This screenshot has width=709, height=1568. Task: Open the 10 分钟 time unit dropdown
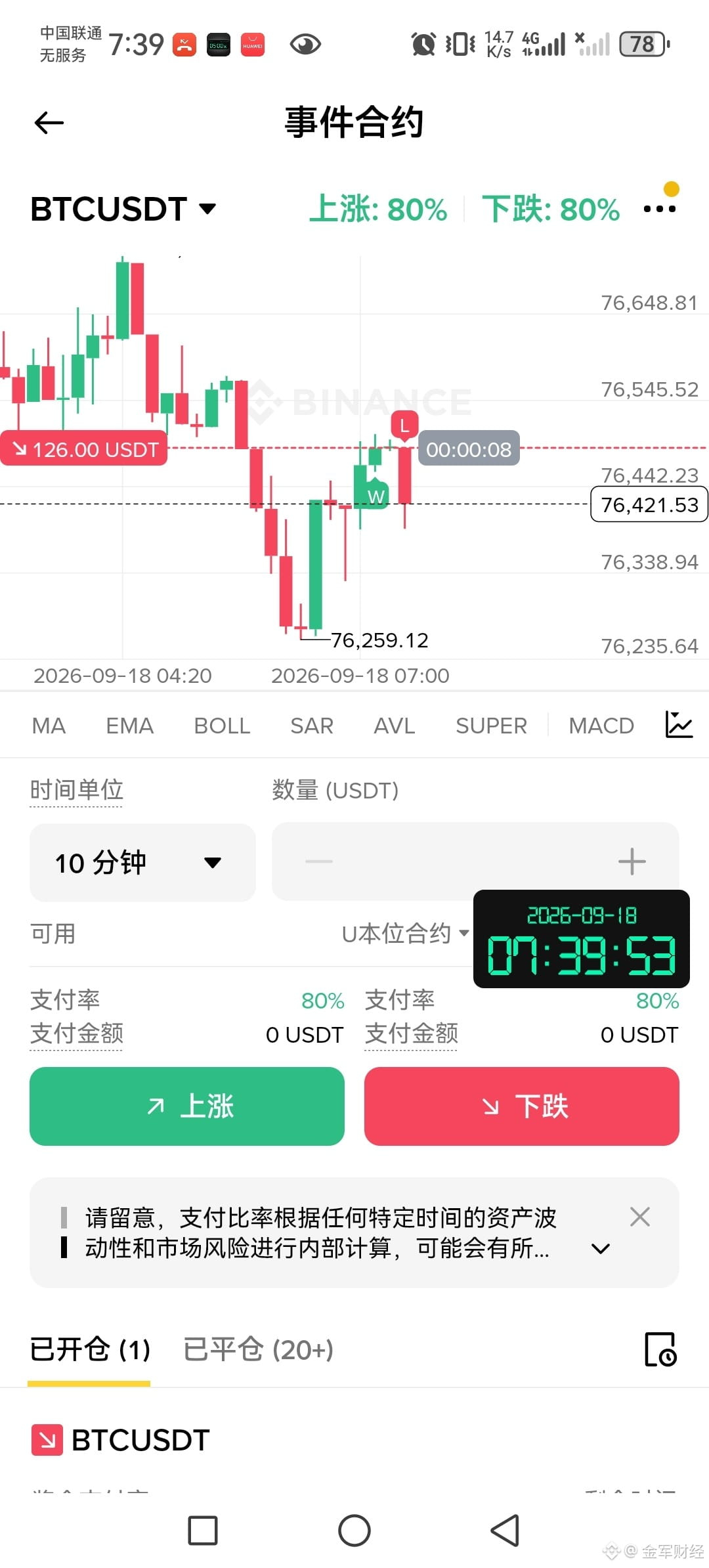(142, 863)
